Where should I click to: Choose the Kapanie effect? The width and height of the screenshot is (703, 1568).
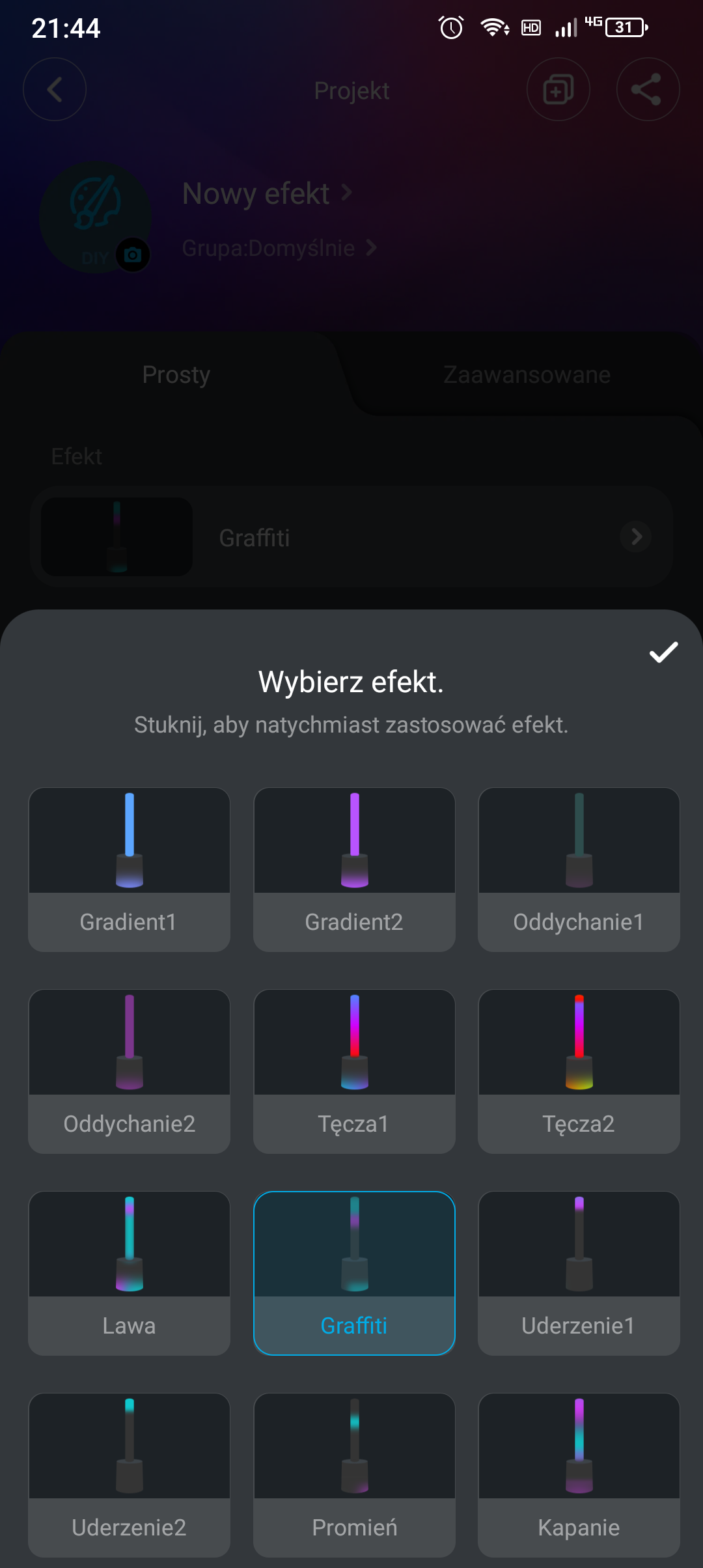[x=579, y=1475]
